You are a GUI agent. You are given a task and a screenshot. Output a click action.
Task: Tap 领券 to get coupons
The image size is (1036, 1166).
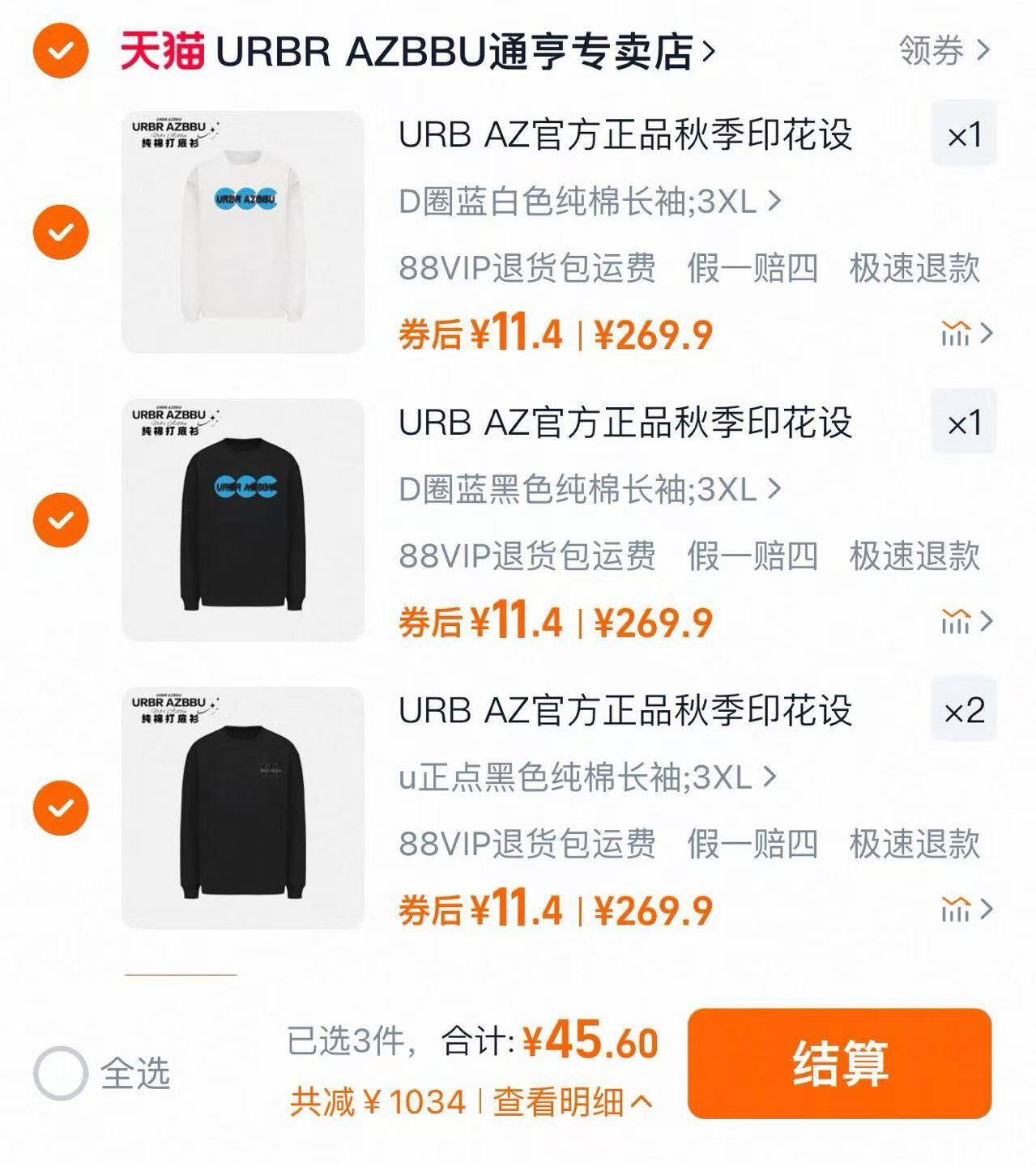point(944,51)
